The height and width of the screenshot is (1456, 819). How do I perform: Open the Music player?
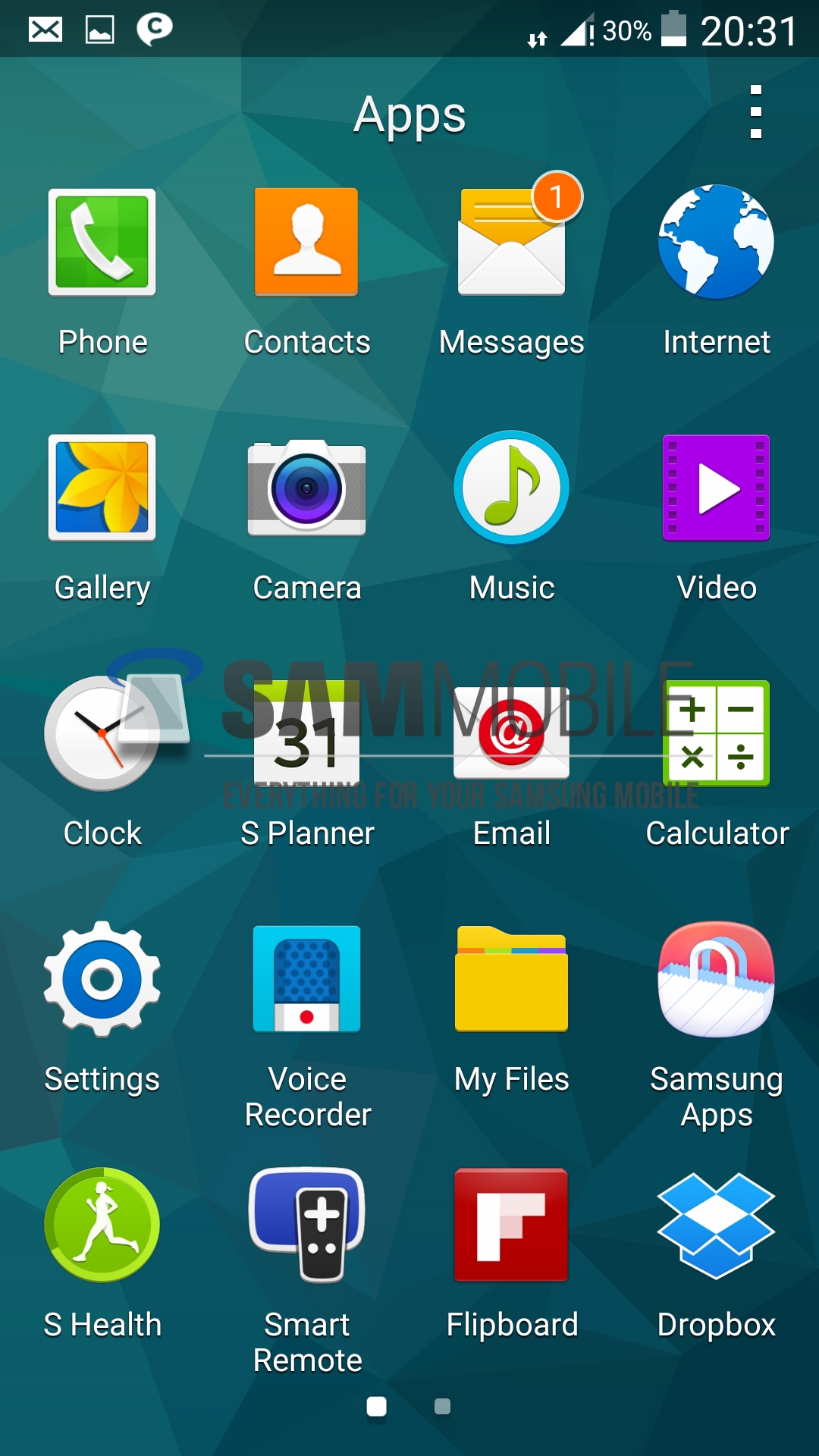pyautogui.click(x=512, y=488)
